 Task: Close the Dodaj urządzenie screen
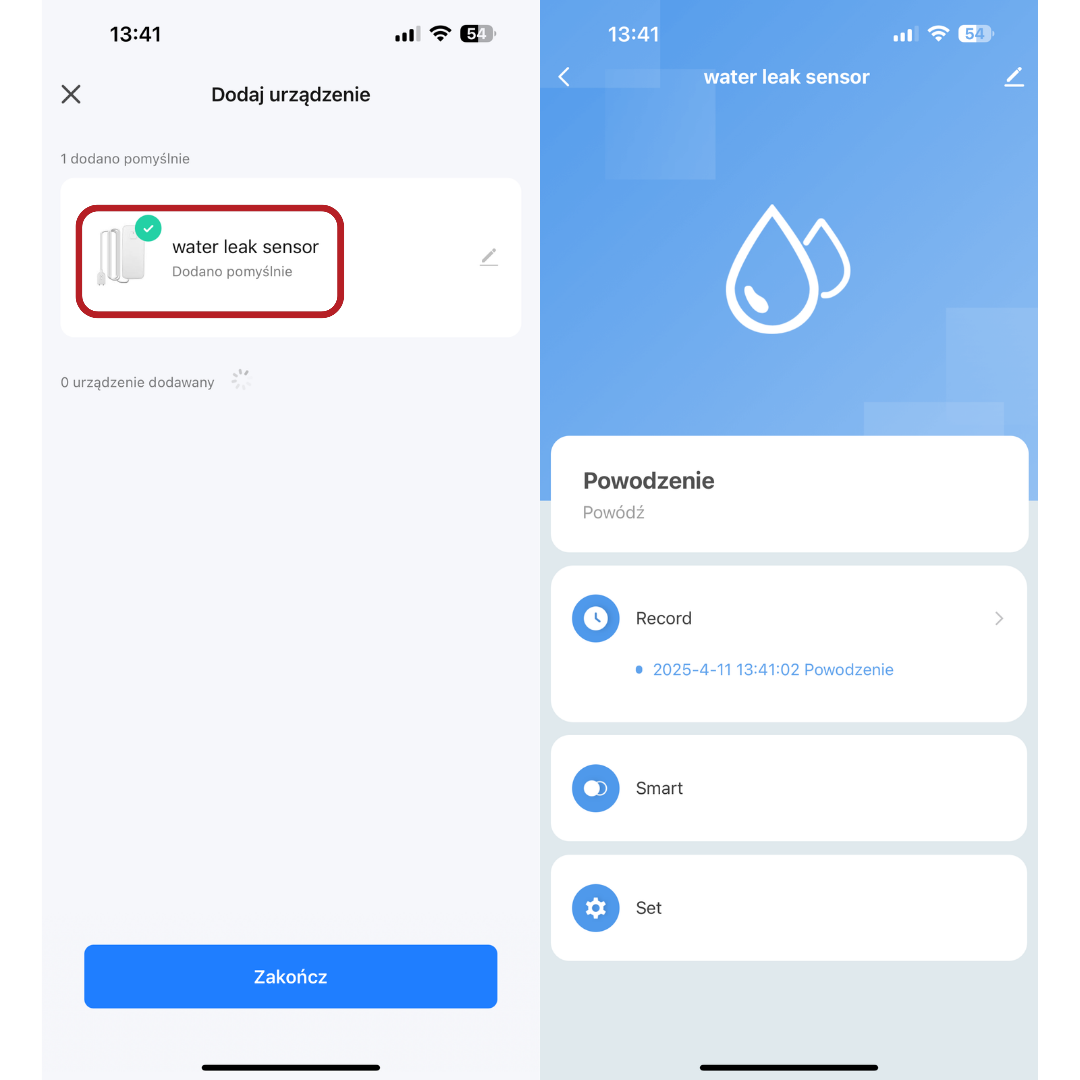tap(71, 95)
